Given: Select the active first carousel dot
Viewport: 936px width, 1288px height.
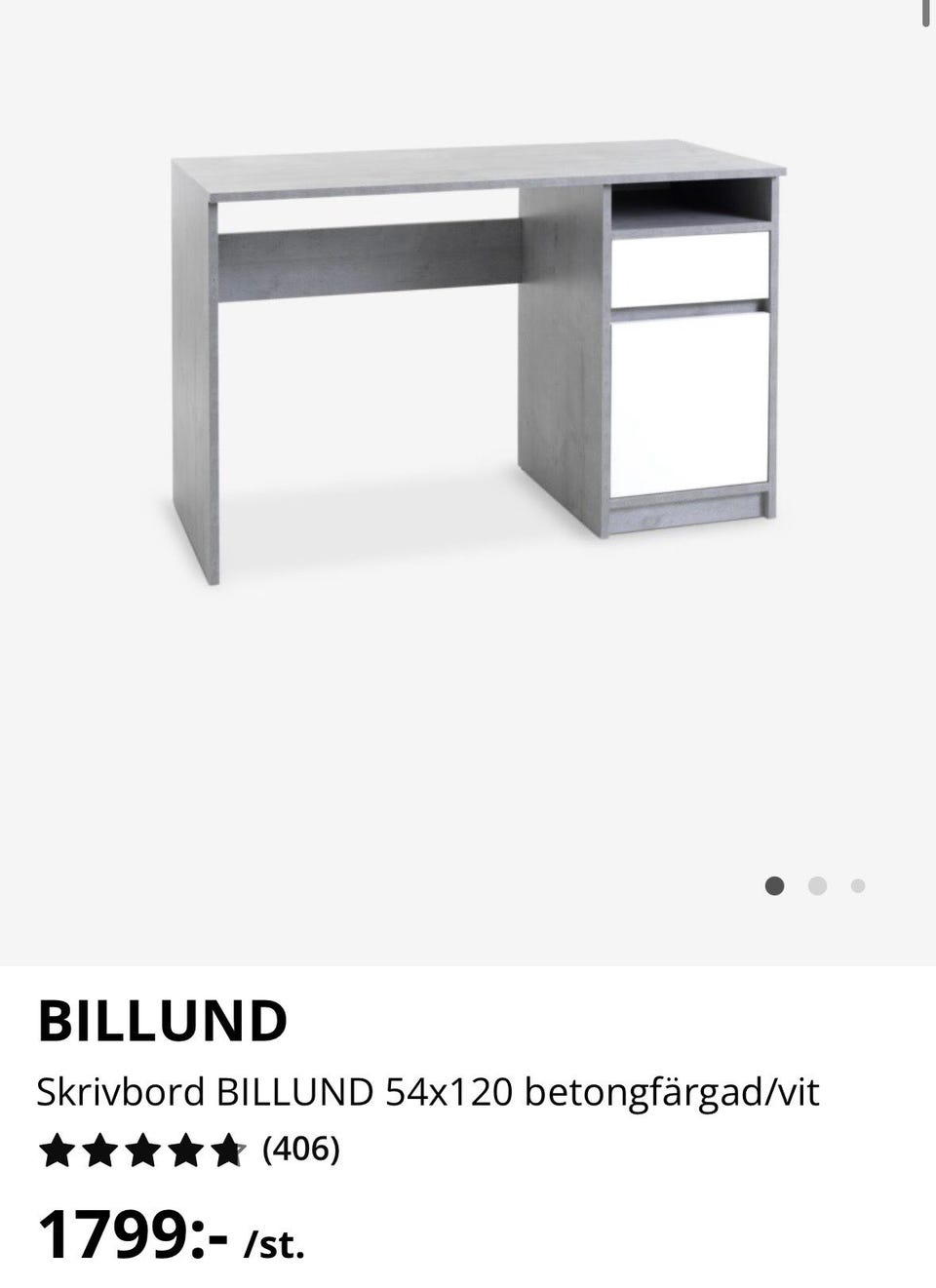Looking at the screenshot, I should (775, 886).
